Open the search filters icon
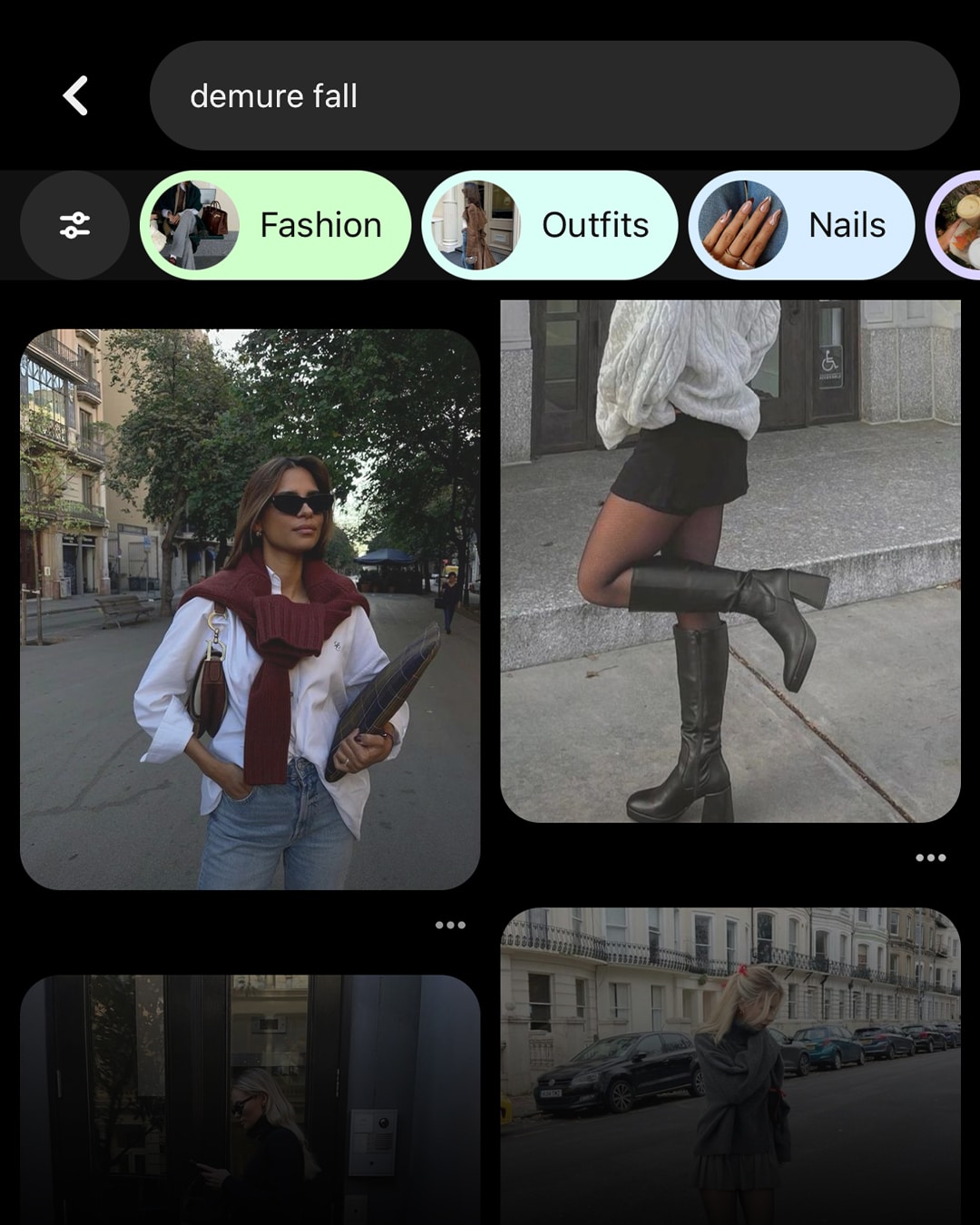Viewport: 980px width, 1225px height. 74,225
